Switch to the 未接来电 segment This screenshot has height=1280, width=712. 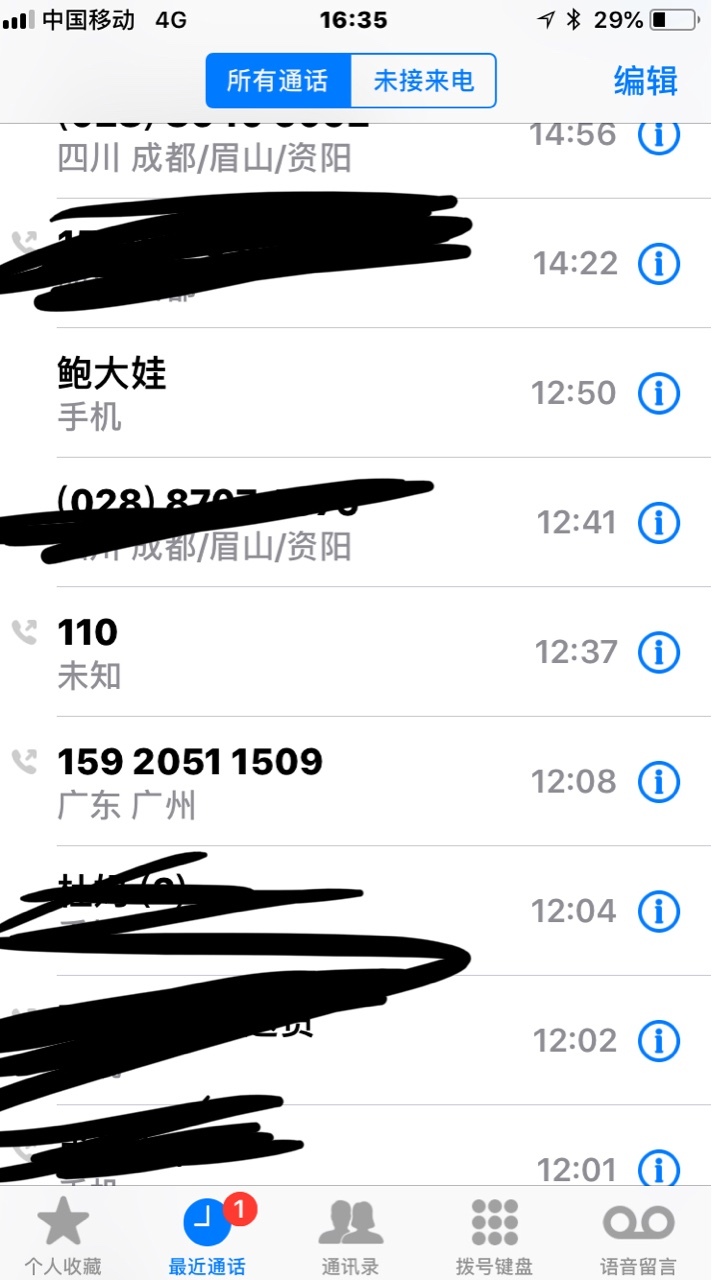click(423, 81)
